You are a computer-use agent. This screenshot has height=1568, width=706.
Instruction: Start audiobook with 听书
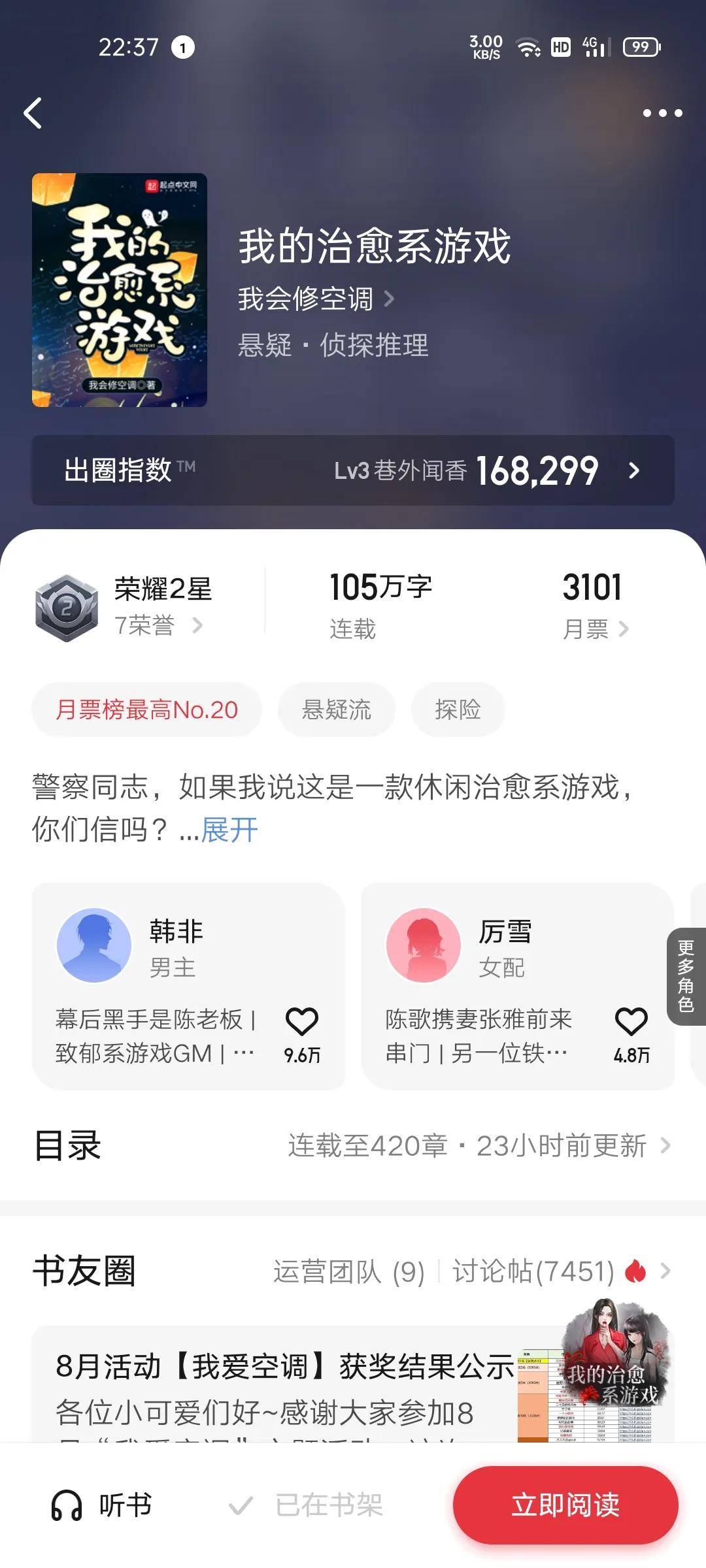102,1505
